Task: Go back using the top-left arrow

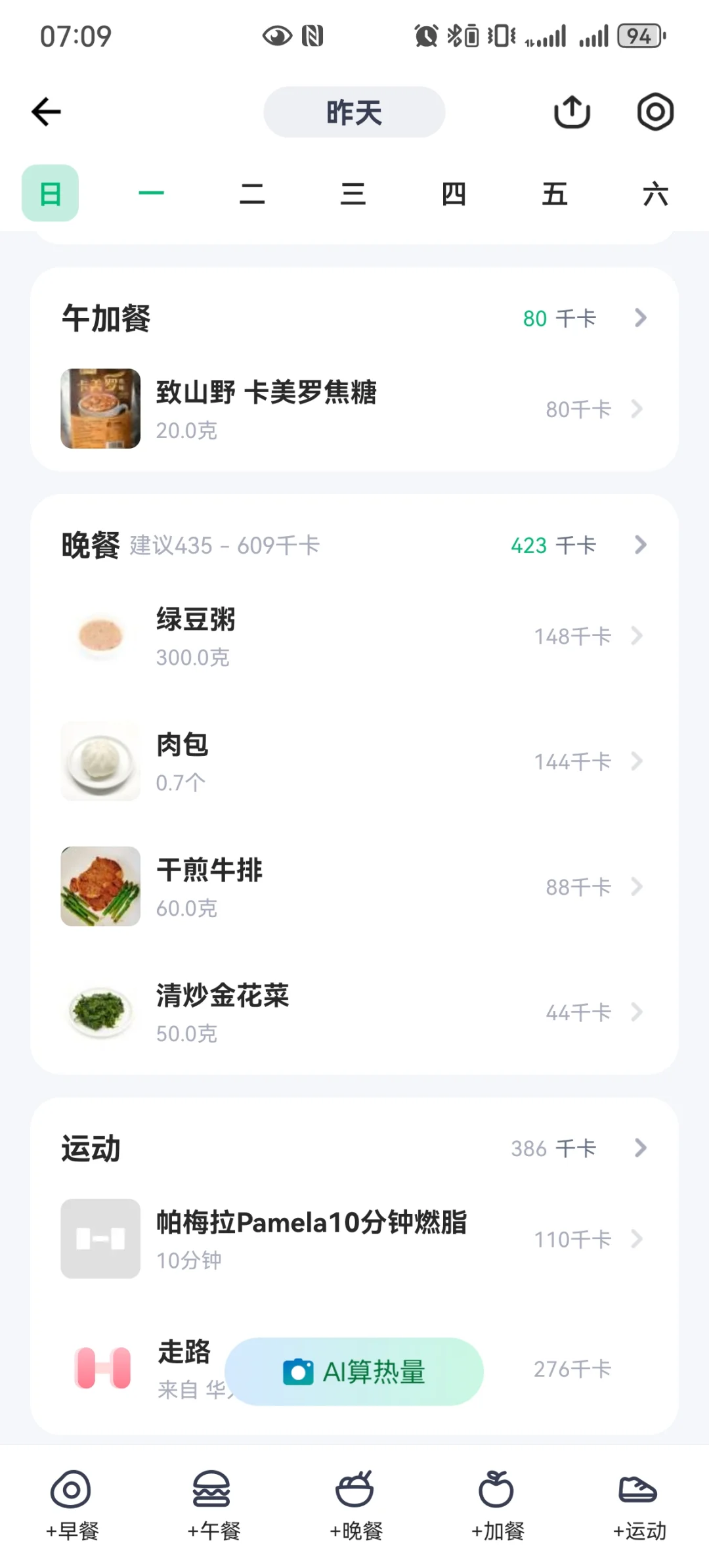Action: click(46, 112)
